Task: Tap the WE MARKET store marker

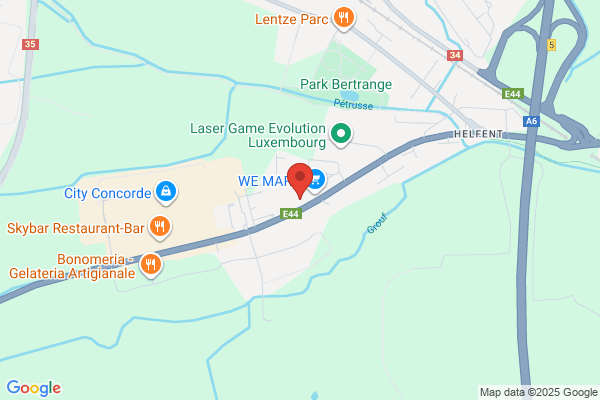Action: click(x=317, y=181)
